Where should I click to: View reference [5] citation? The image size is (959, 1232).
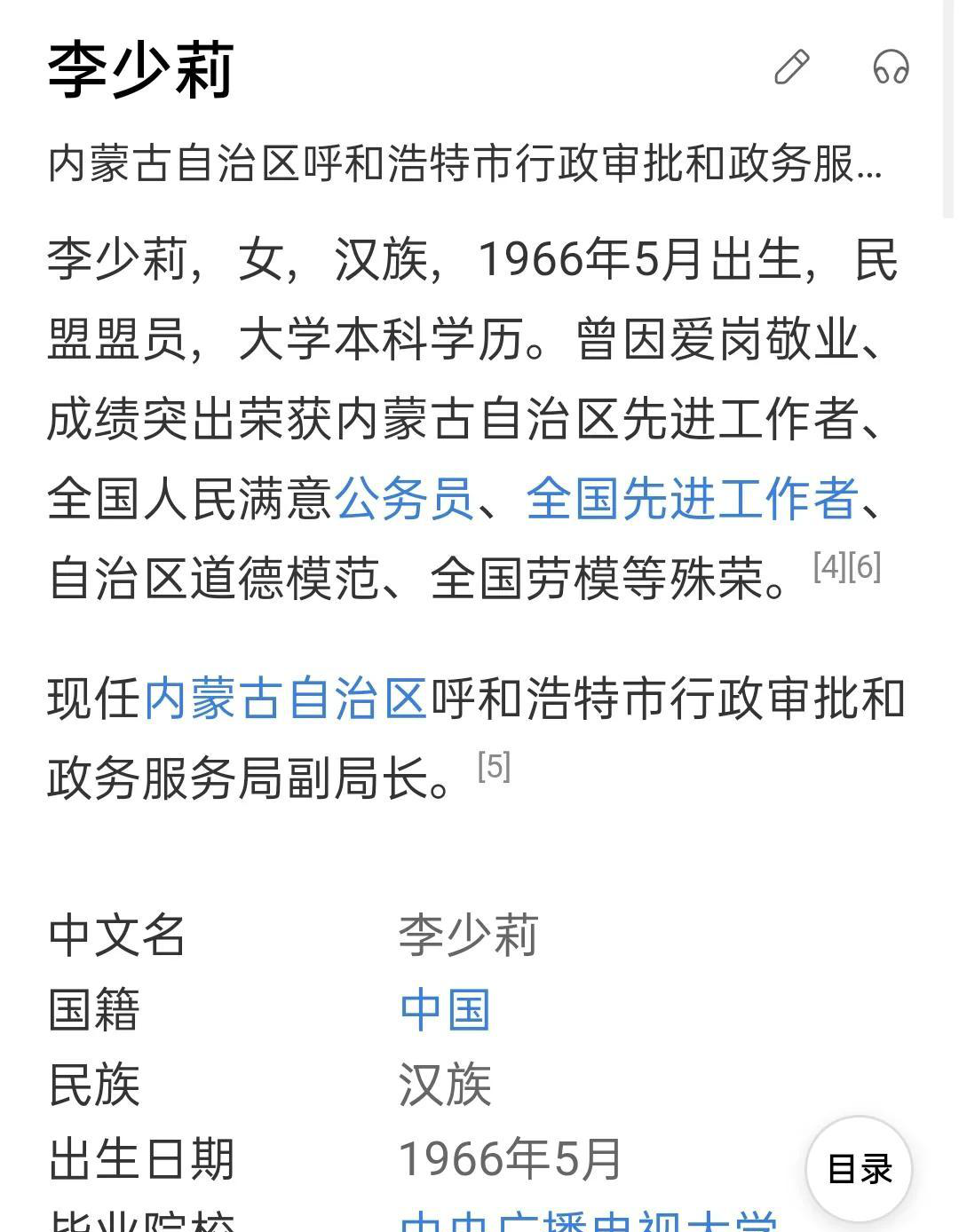tap(494, 766)
